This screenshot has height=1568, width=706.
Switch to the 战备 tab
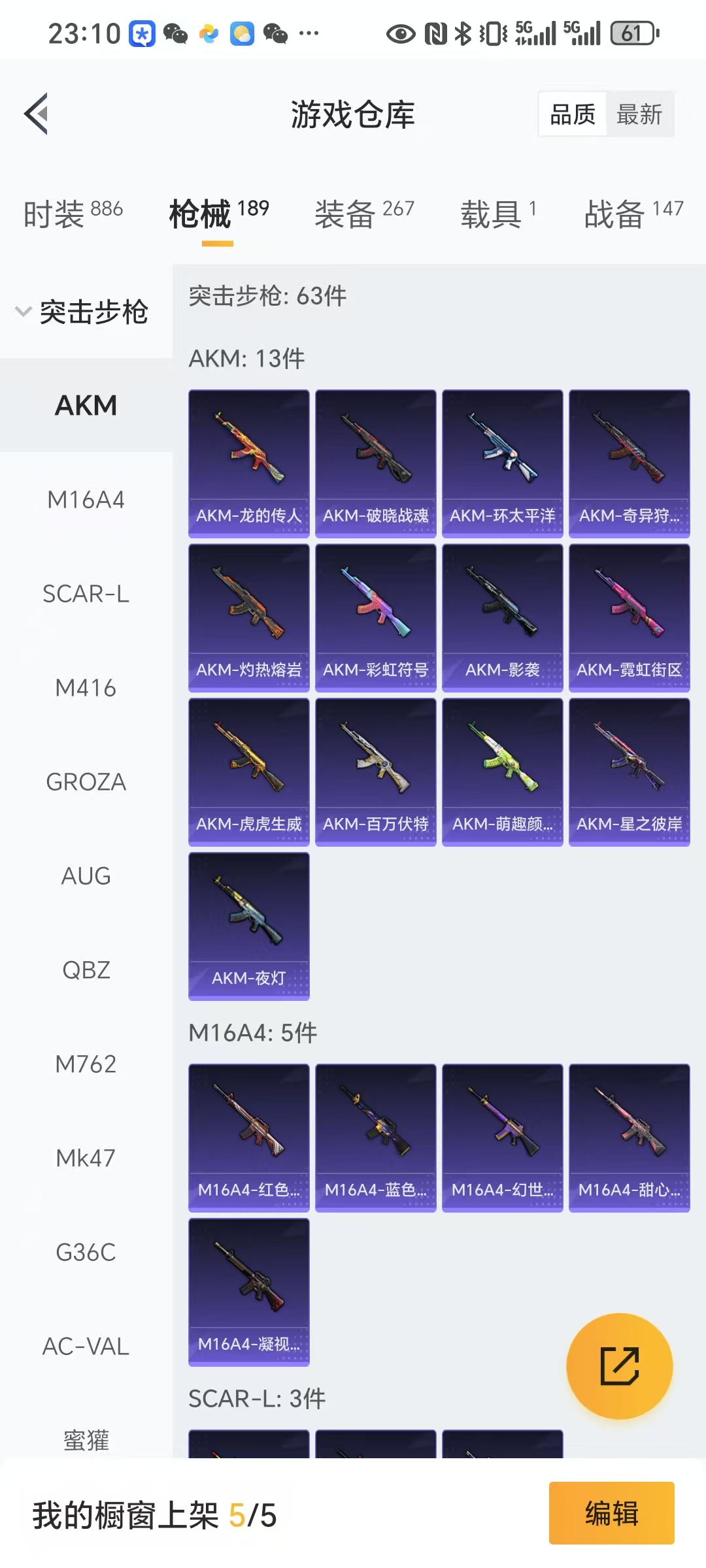(x=633, y=214)
